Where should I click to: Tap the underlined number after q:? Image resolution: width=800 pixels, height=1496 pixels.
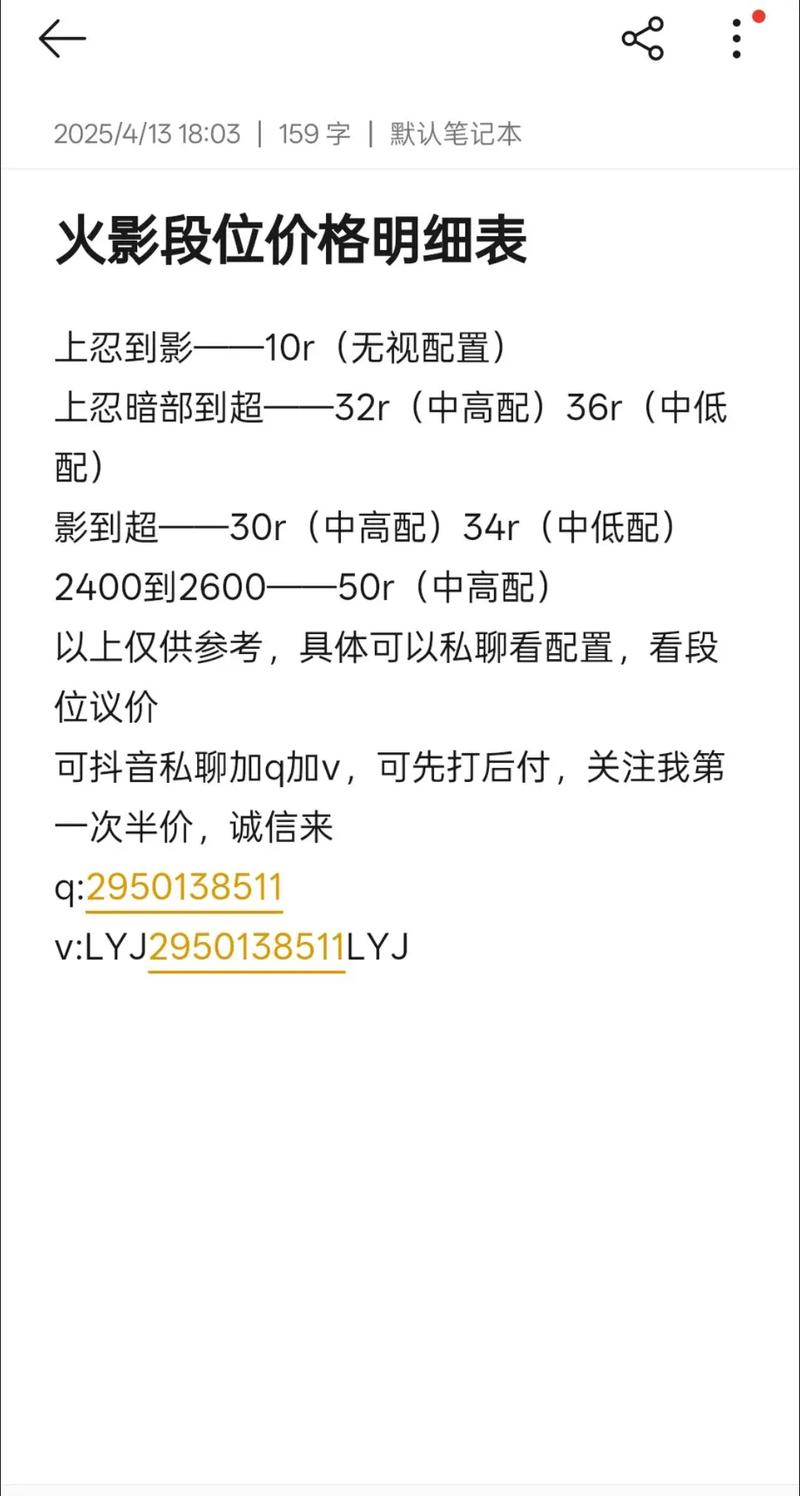(184, 888)
